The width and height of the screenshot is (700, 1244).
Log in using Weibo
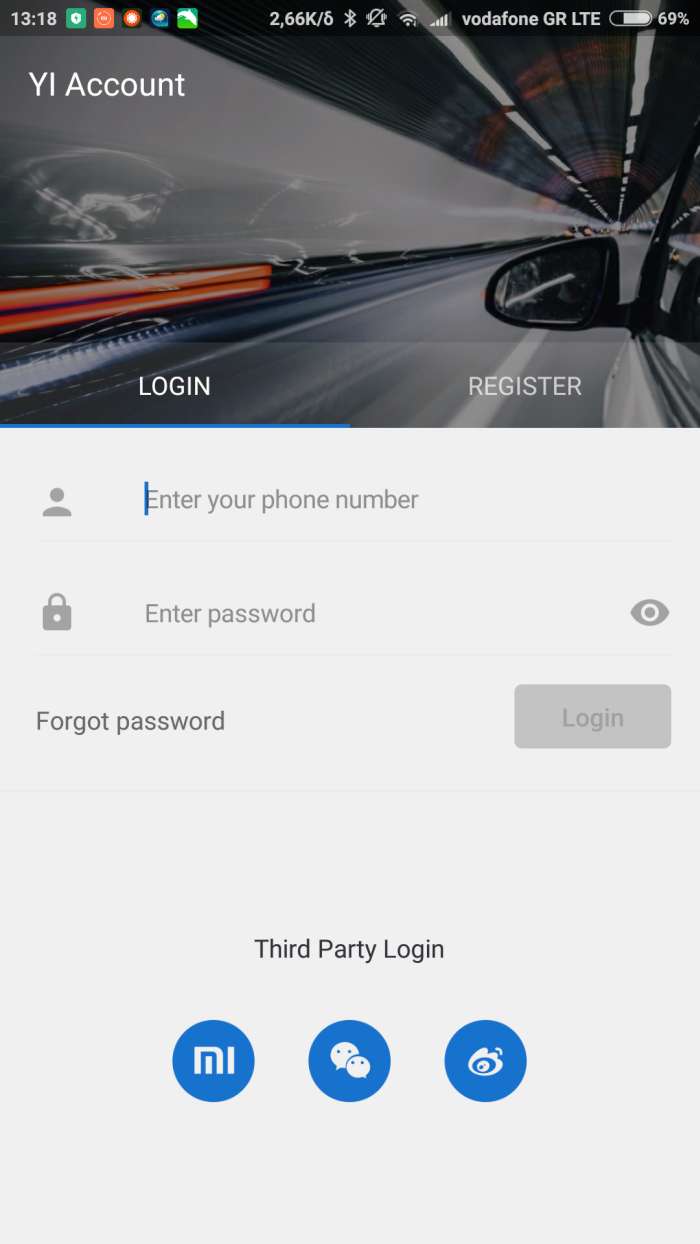point(485,1061)
